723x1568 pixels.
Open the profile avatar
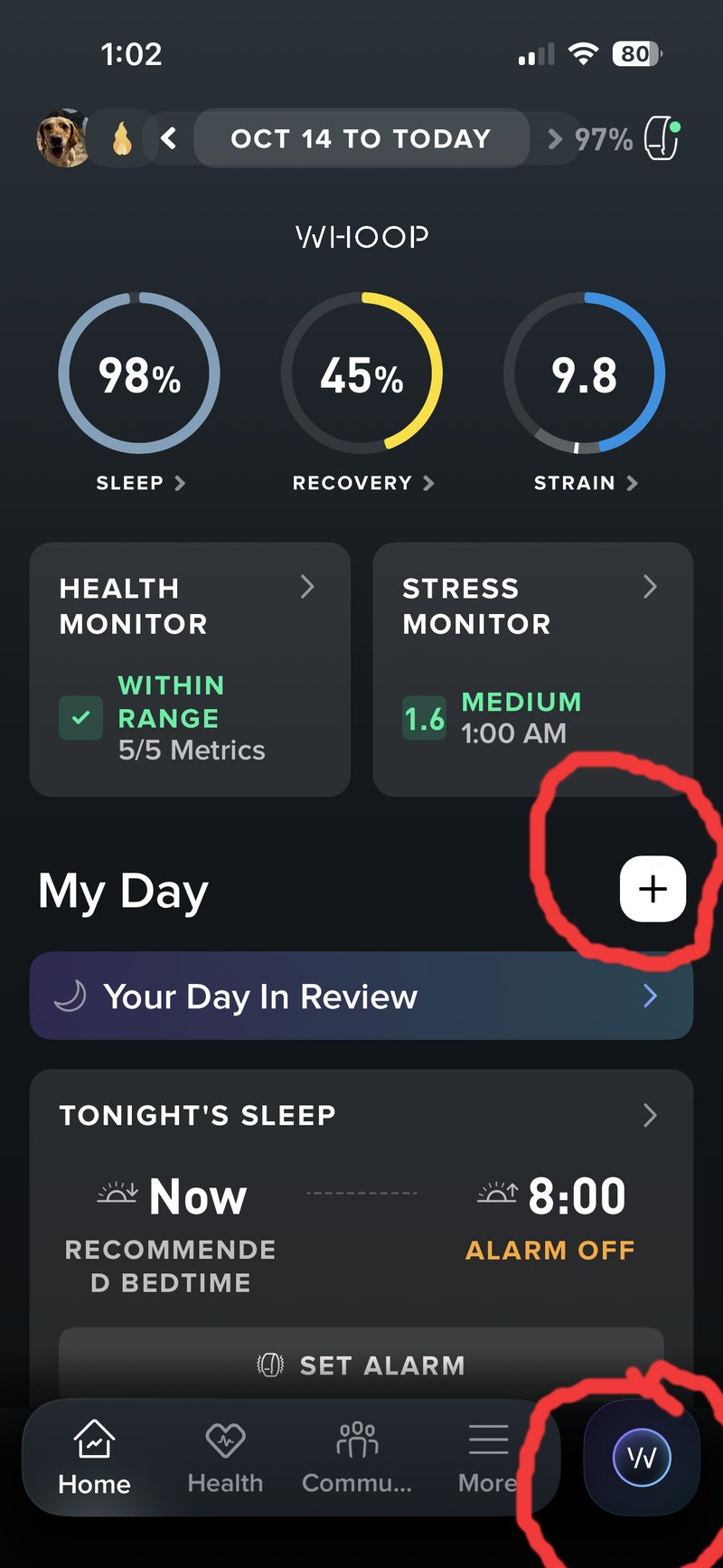[61, 139]
